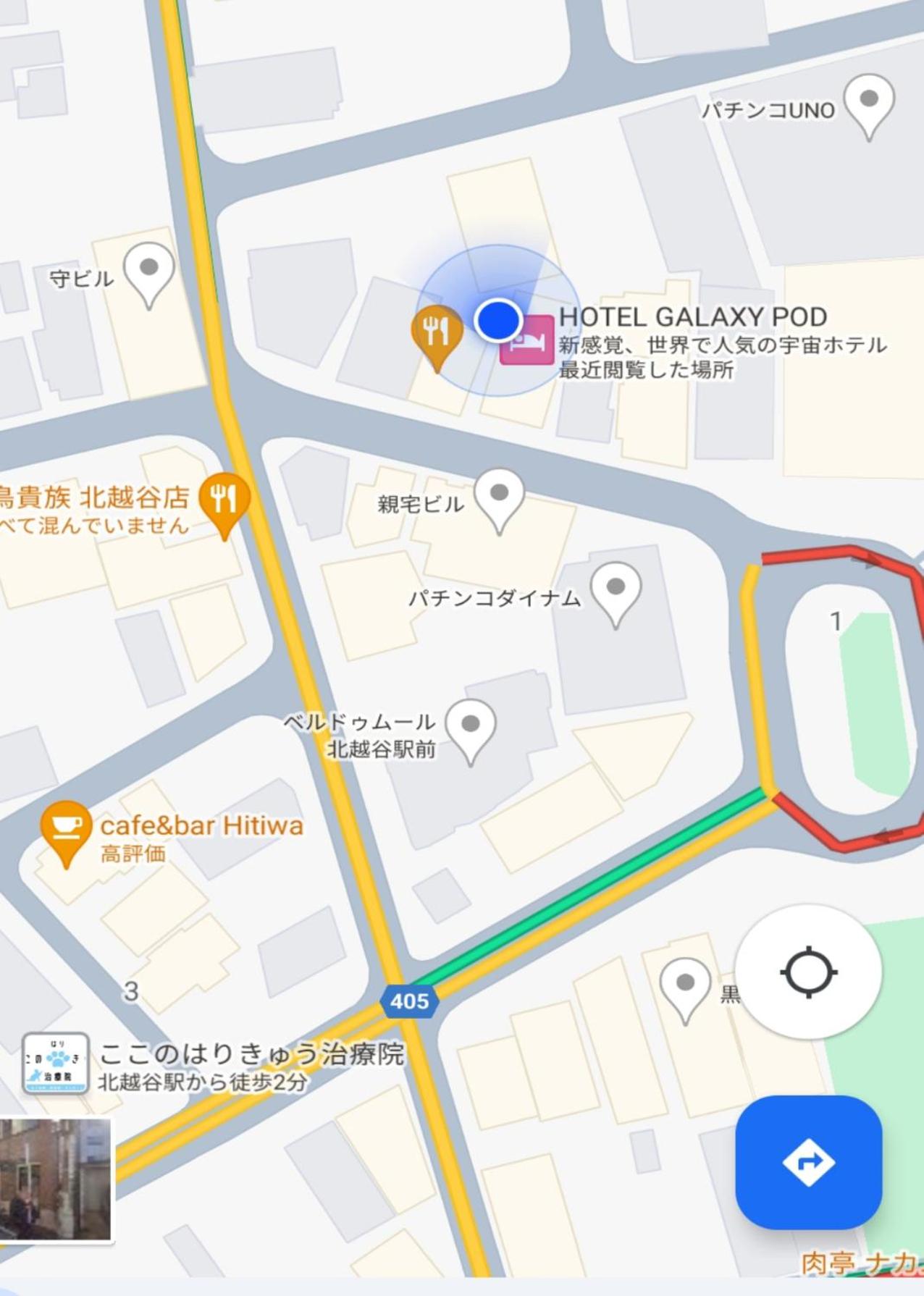This screenshot has width=924, height=1296.
Task: Open directions with the blue arrow button
Action: [808, 1163]
